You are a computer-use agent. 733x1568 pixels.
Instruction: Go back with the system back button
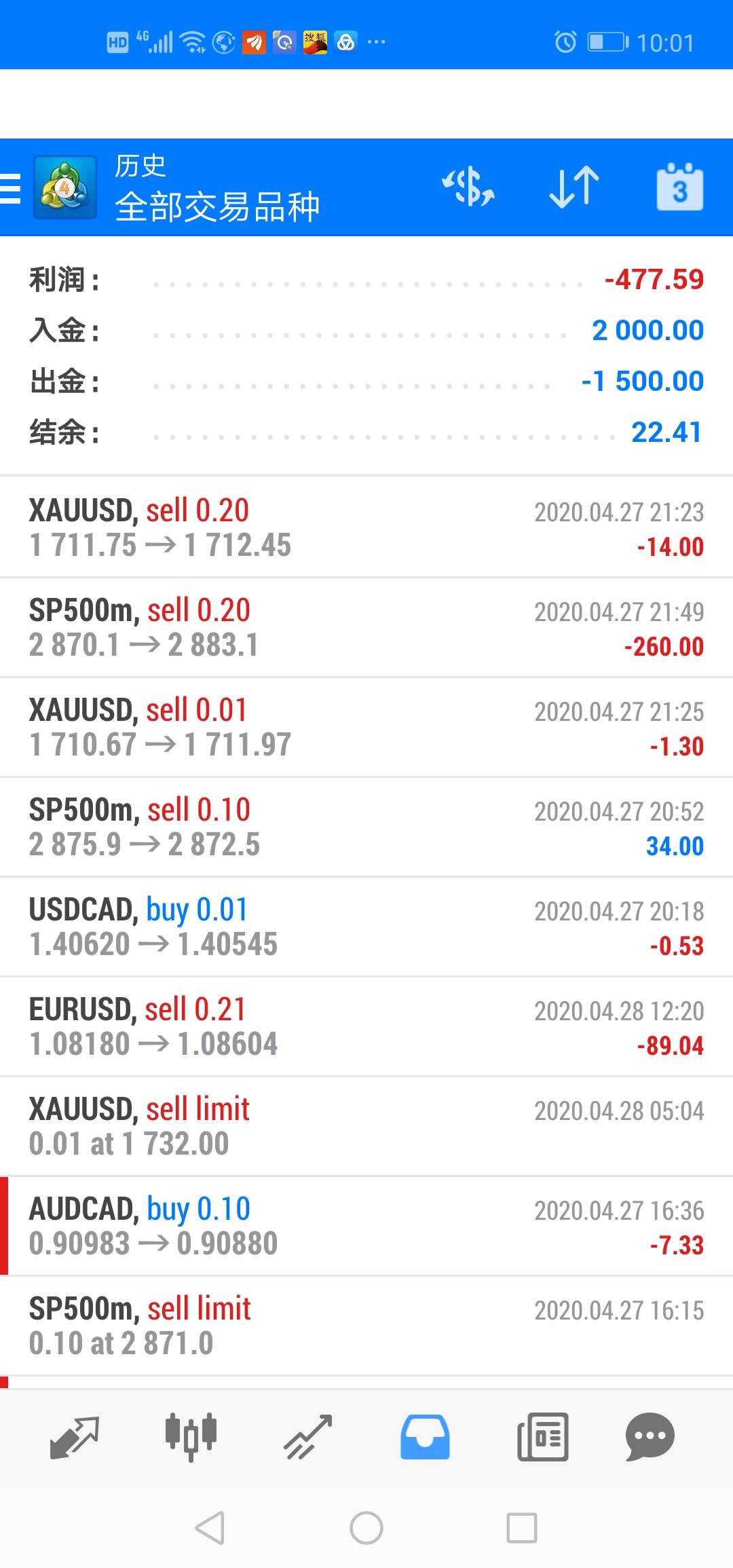click(210, 1528)
